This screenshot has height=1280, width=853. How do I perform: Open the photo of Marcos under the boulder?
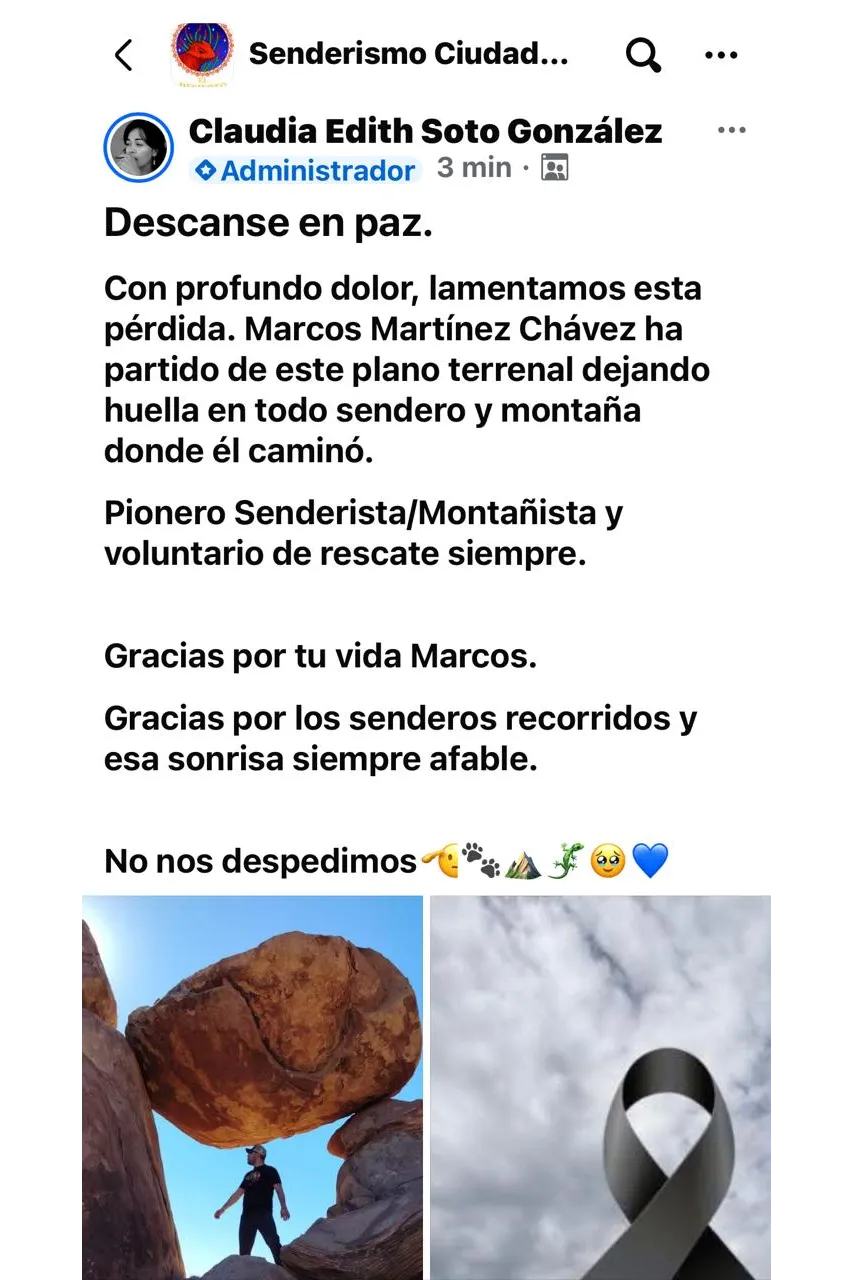(x=251, y=1085)
